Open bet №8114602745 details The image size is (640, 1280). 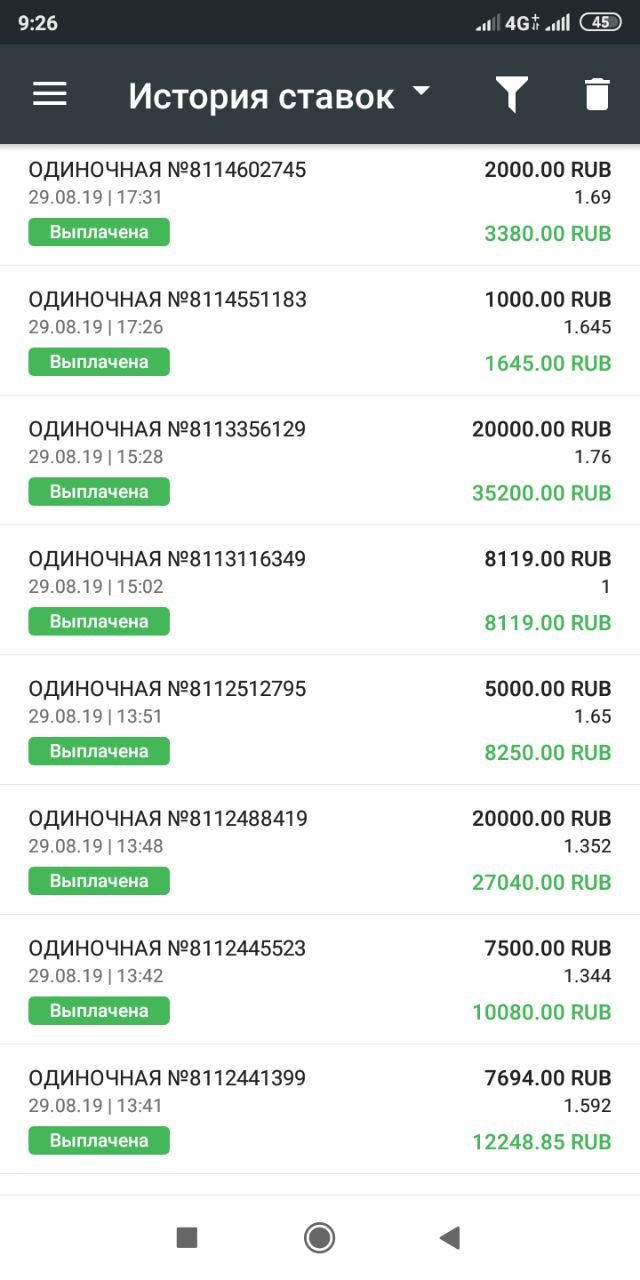pyautogui.click(x=320, y=205)
